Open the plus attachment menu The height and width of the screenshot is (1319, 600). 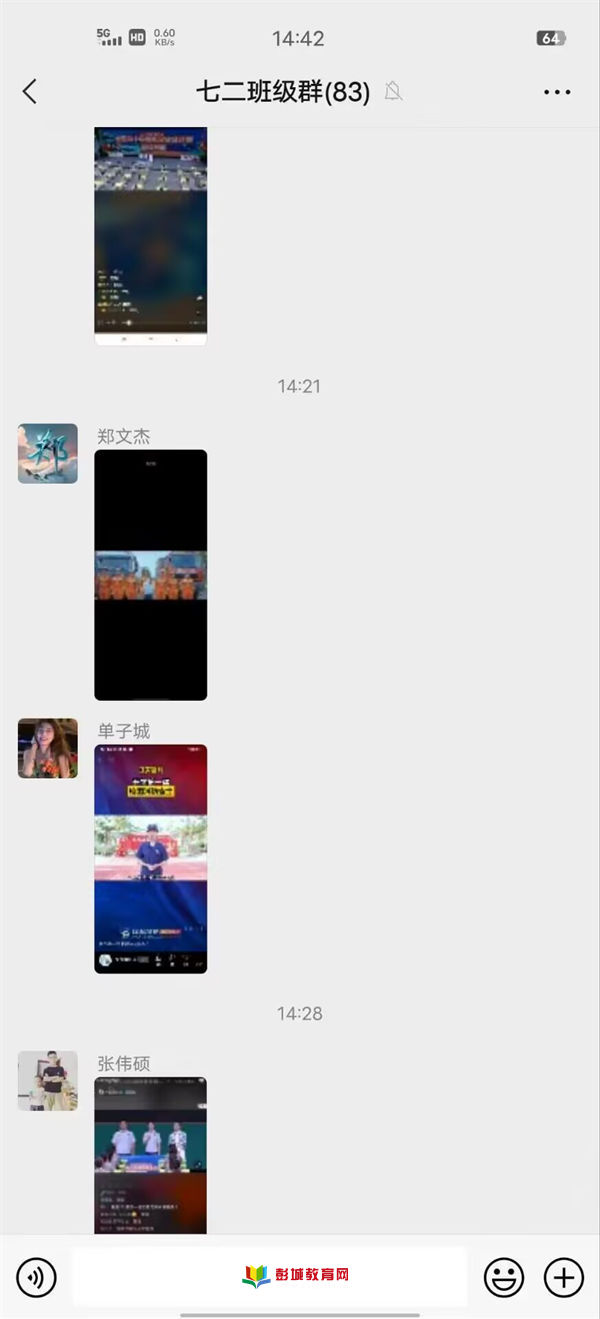click(563, 1277)
